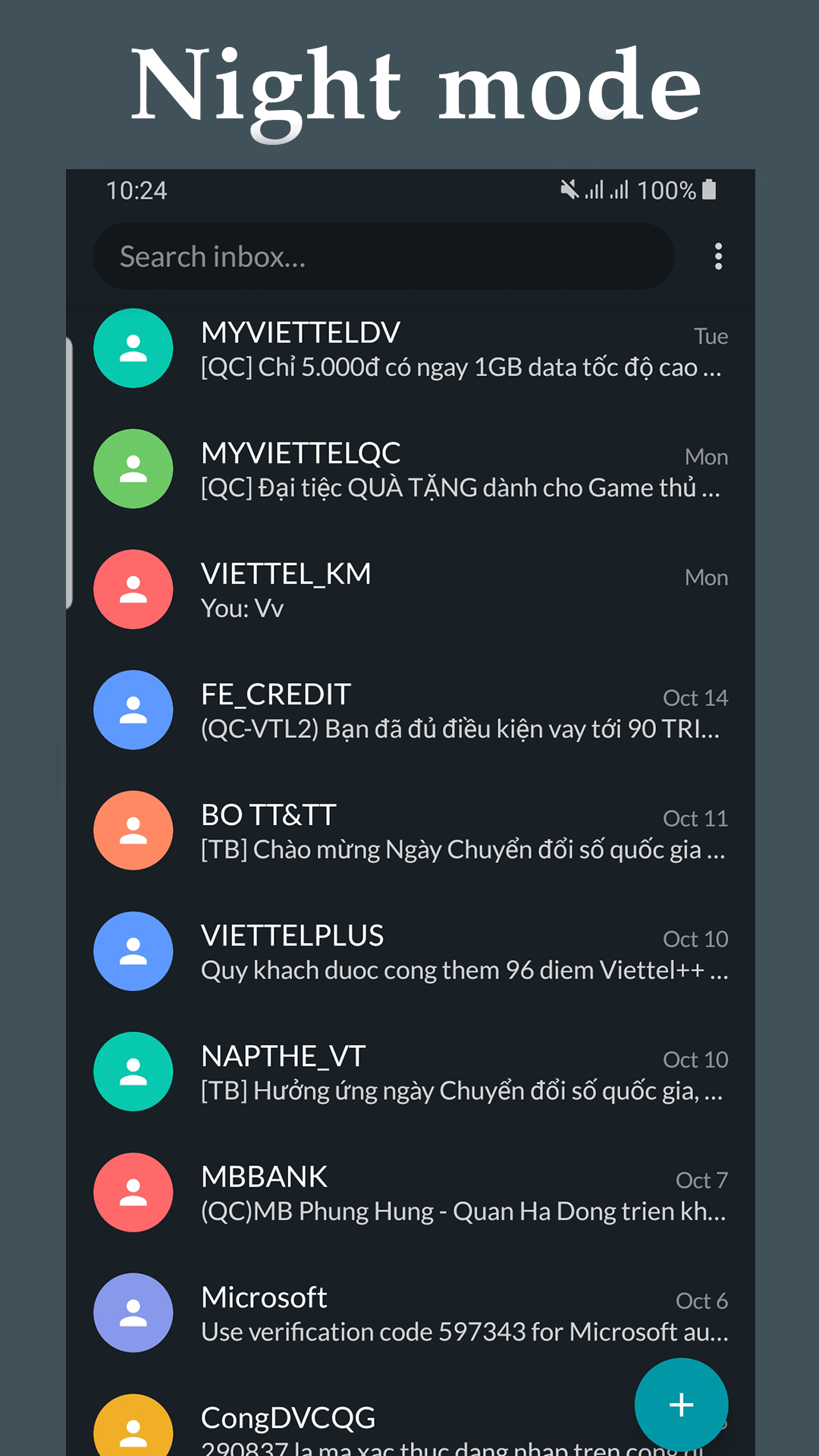Viewport: 819px width, 1456px height.
Task: Tap the BO TT&TT orange avatar icon
Action: tap(133, 830)
